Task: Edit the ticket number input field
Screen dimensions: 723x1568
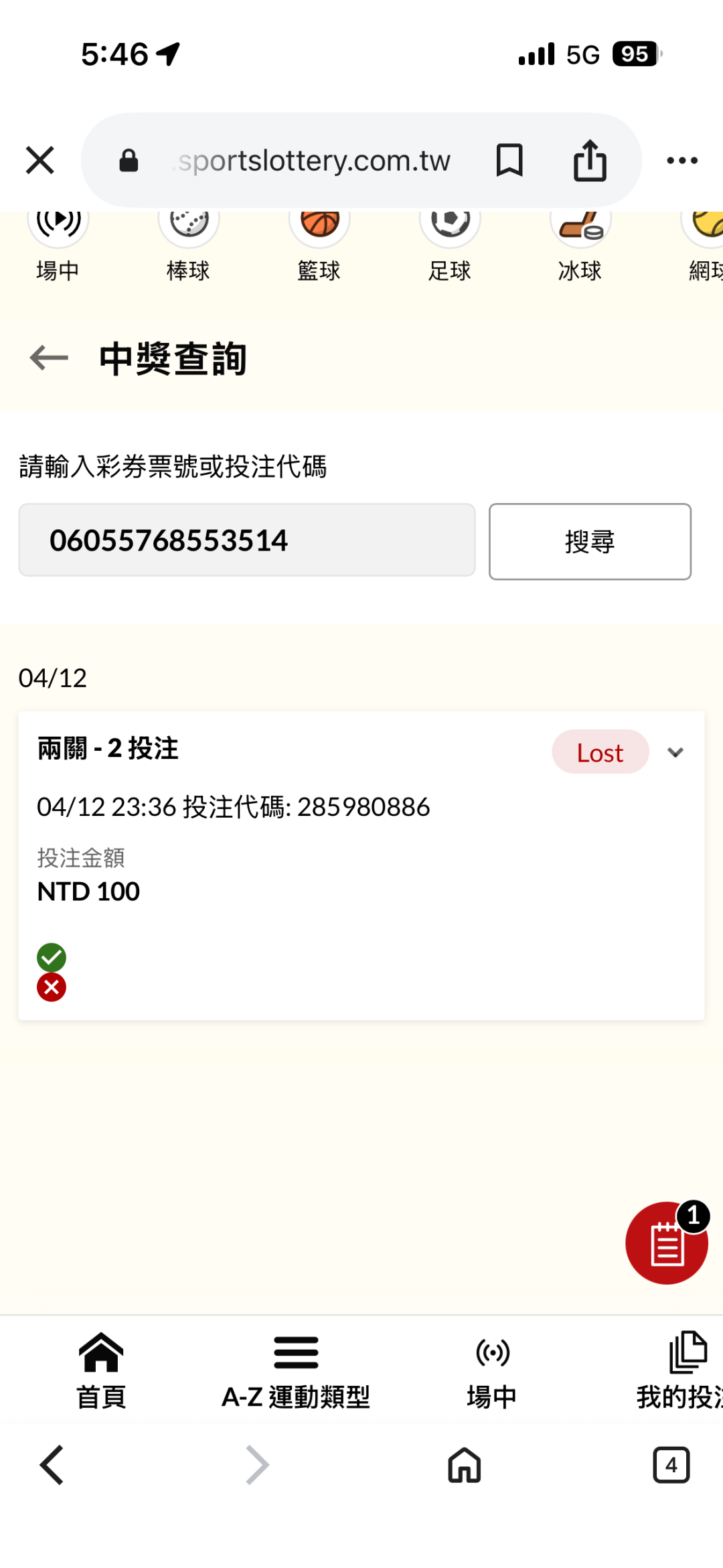Action: click(x=246, y=541)
